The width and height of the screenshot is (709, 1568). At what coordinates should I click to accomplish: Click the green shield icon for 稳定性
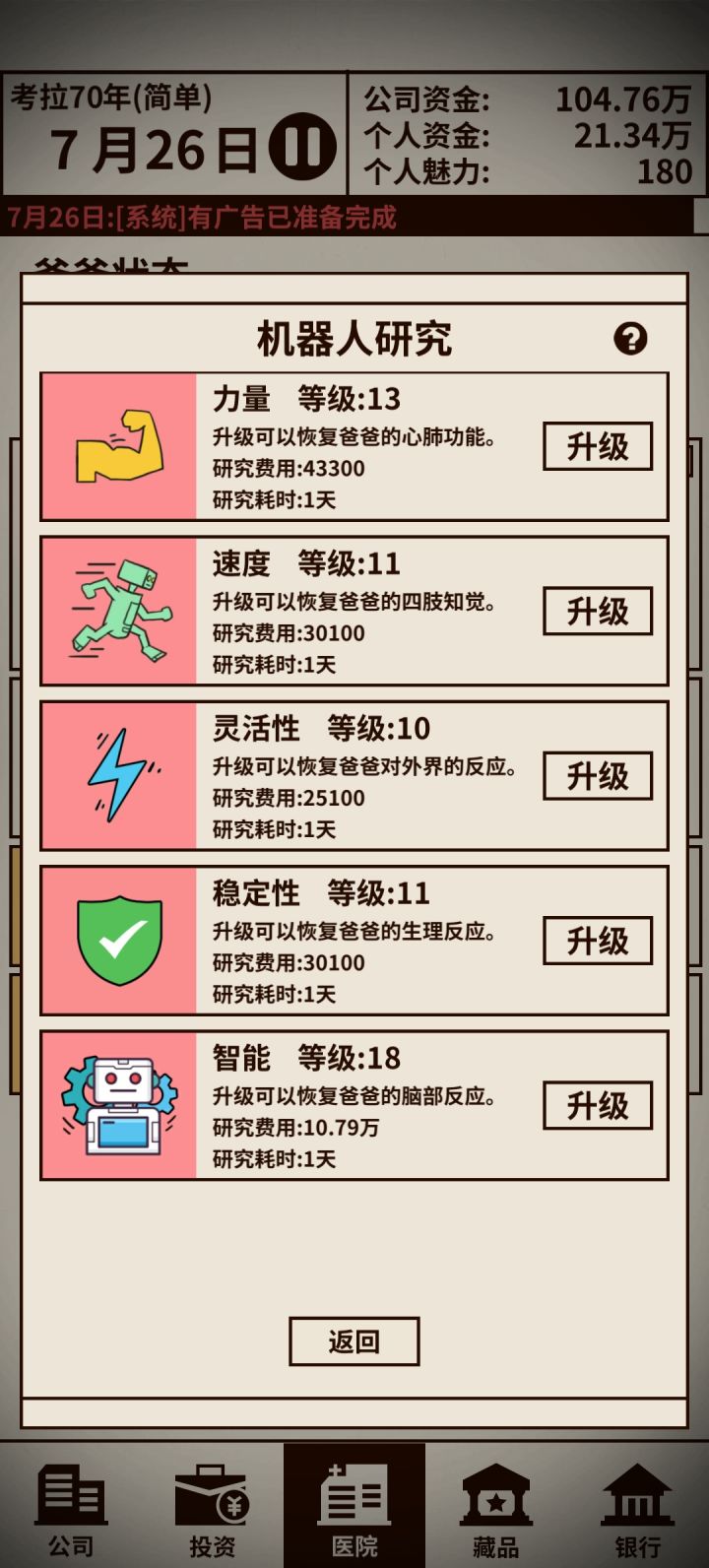click(x=118, y=939)
